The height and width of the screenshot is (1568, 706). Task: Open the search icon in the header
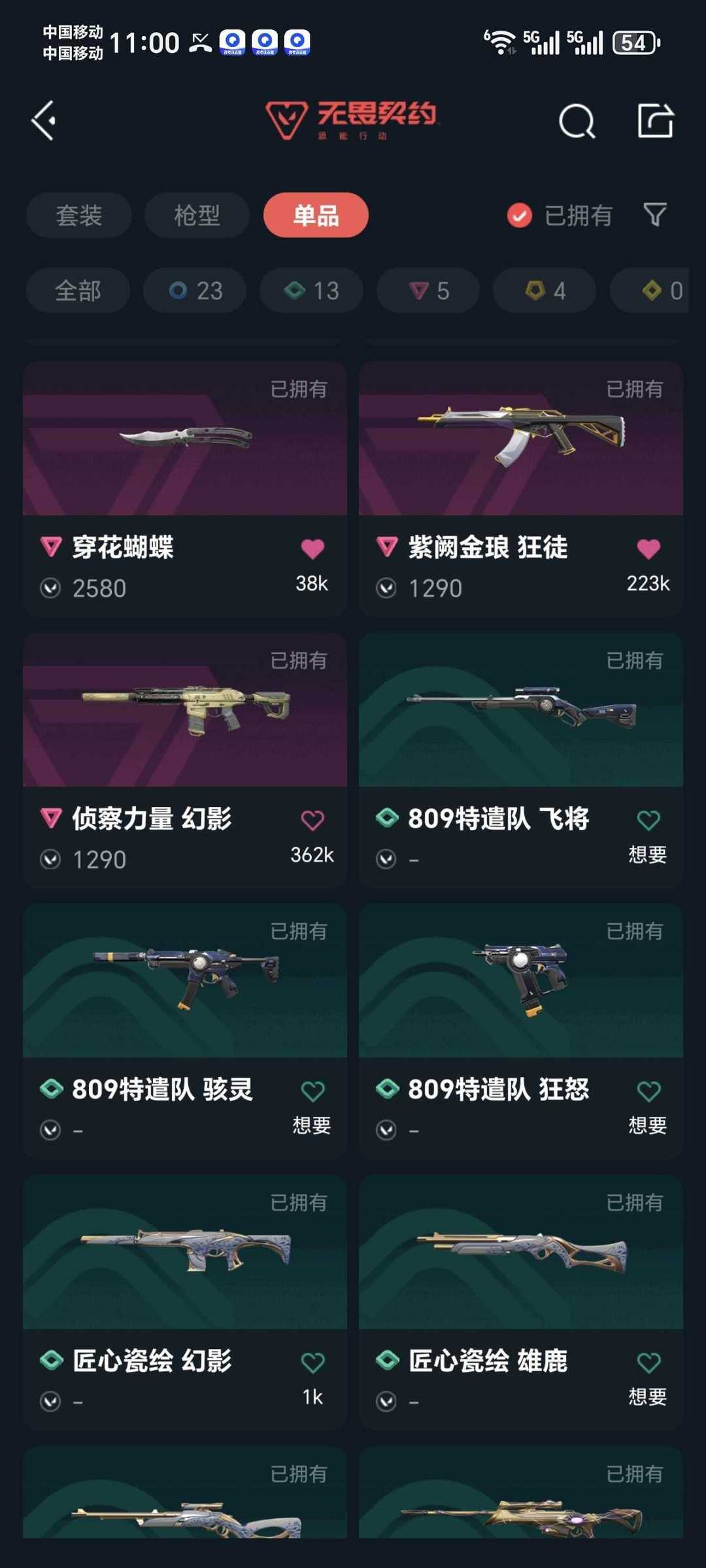(577, 121)
